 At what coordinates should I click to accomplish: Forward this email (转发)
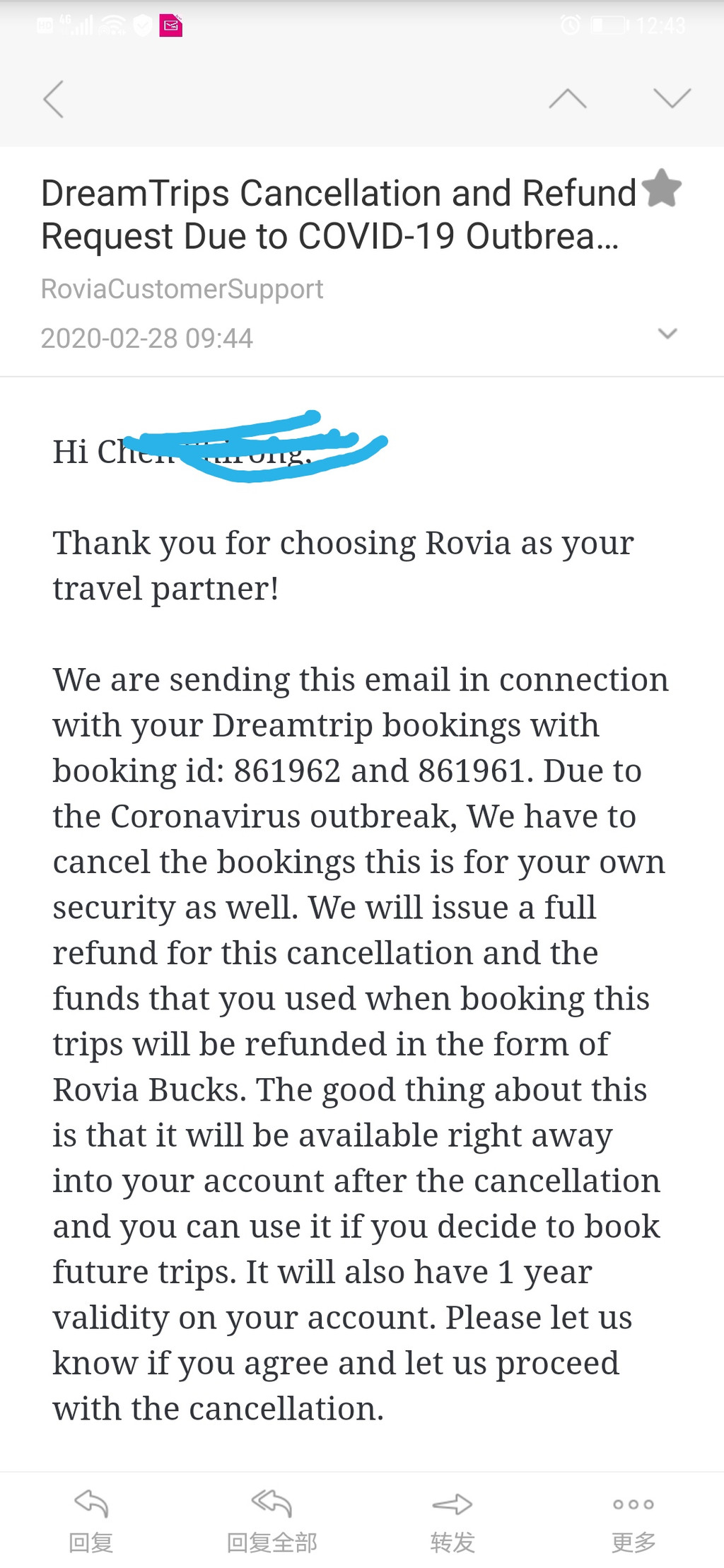452,1521
